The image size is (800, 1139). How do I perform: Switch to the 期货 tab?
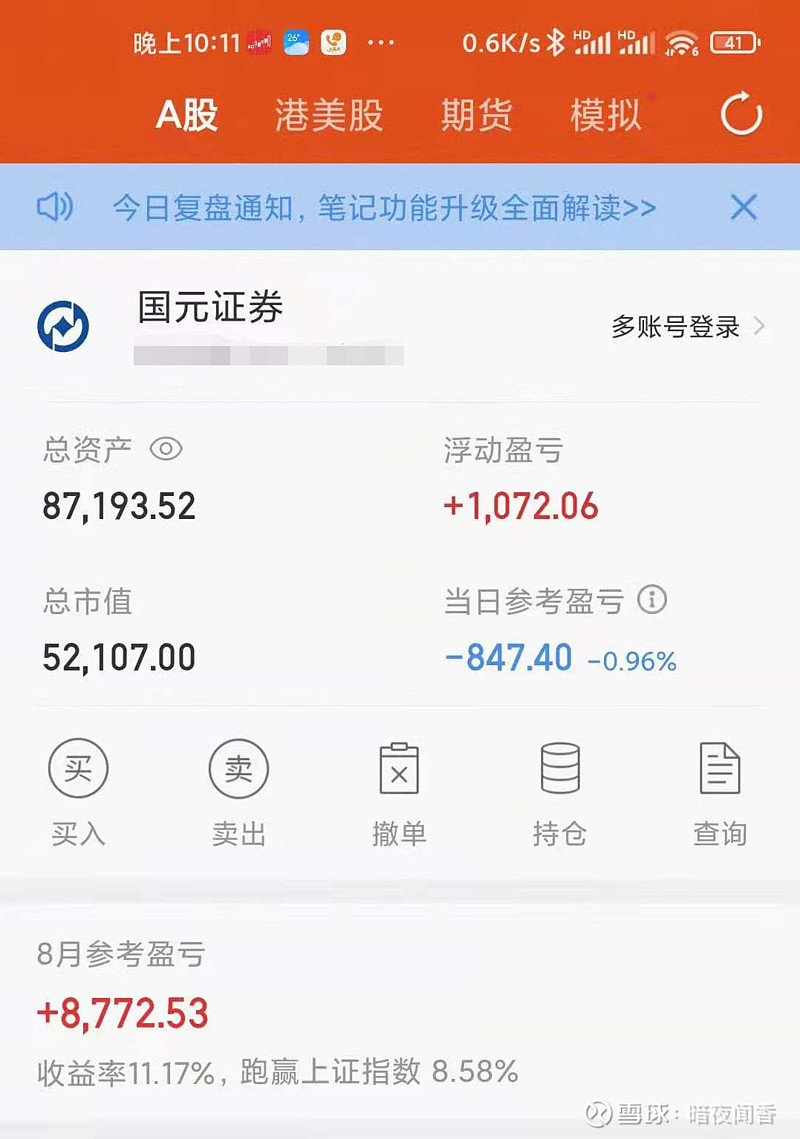(476, 115)
